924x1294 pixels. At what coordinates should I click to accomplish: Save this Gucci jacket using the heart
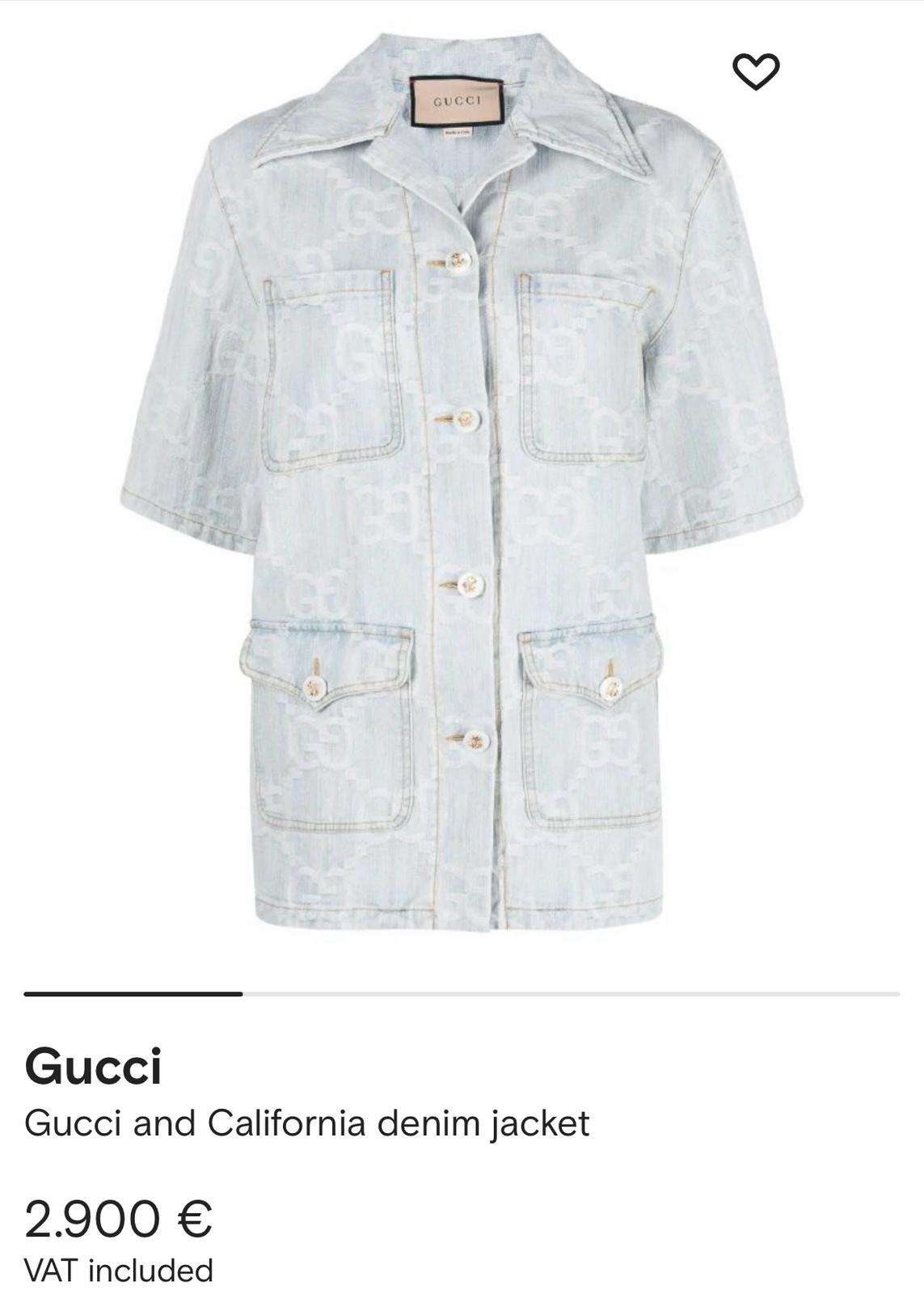(758, 73)
